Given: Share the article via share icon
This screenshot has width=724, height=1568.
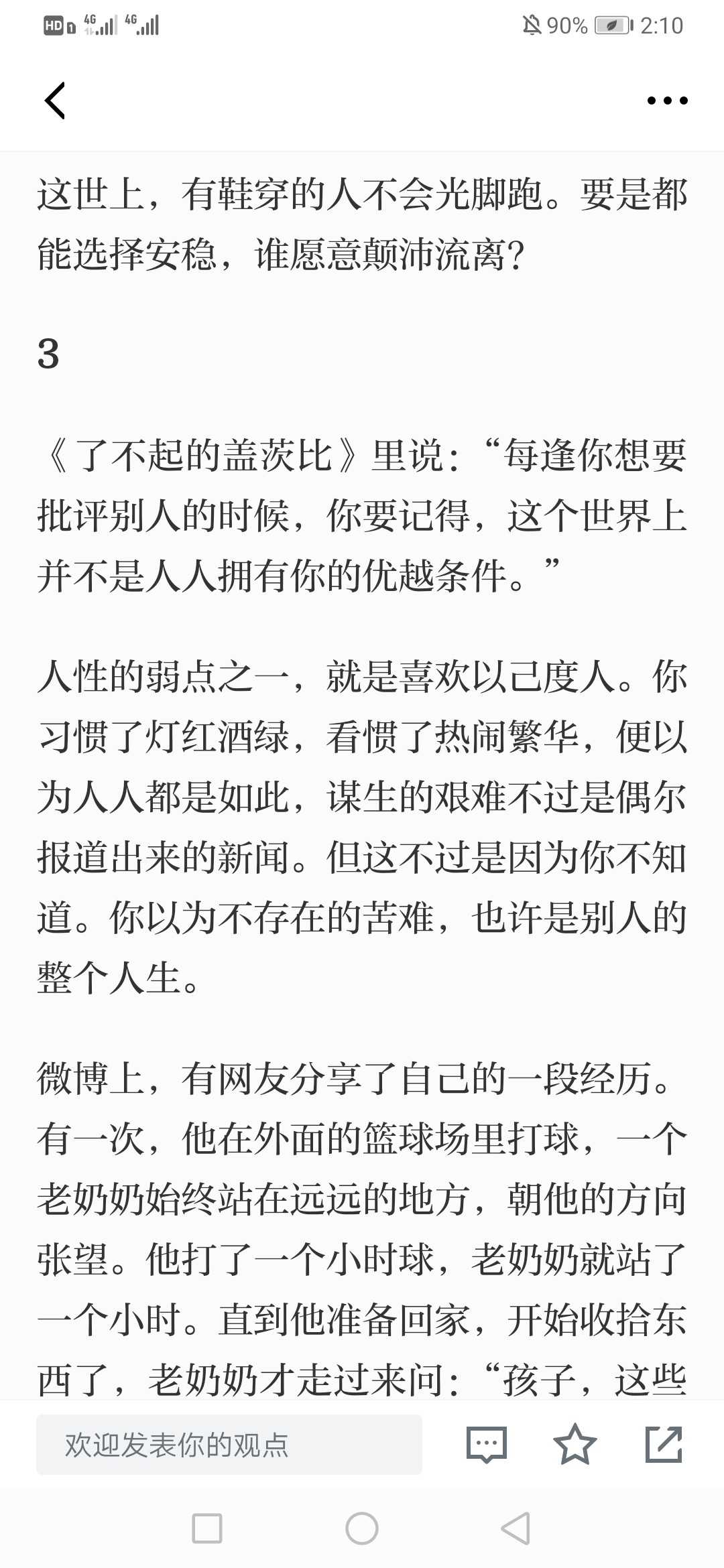Looking at the screenshot, I should tap(664, 1444).
